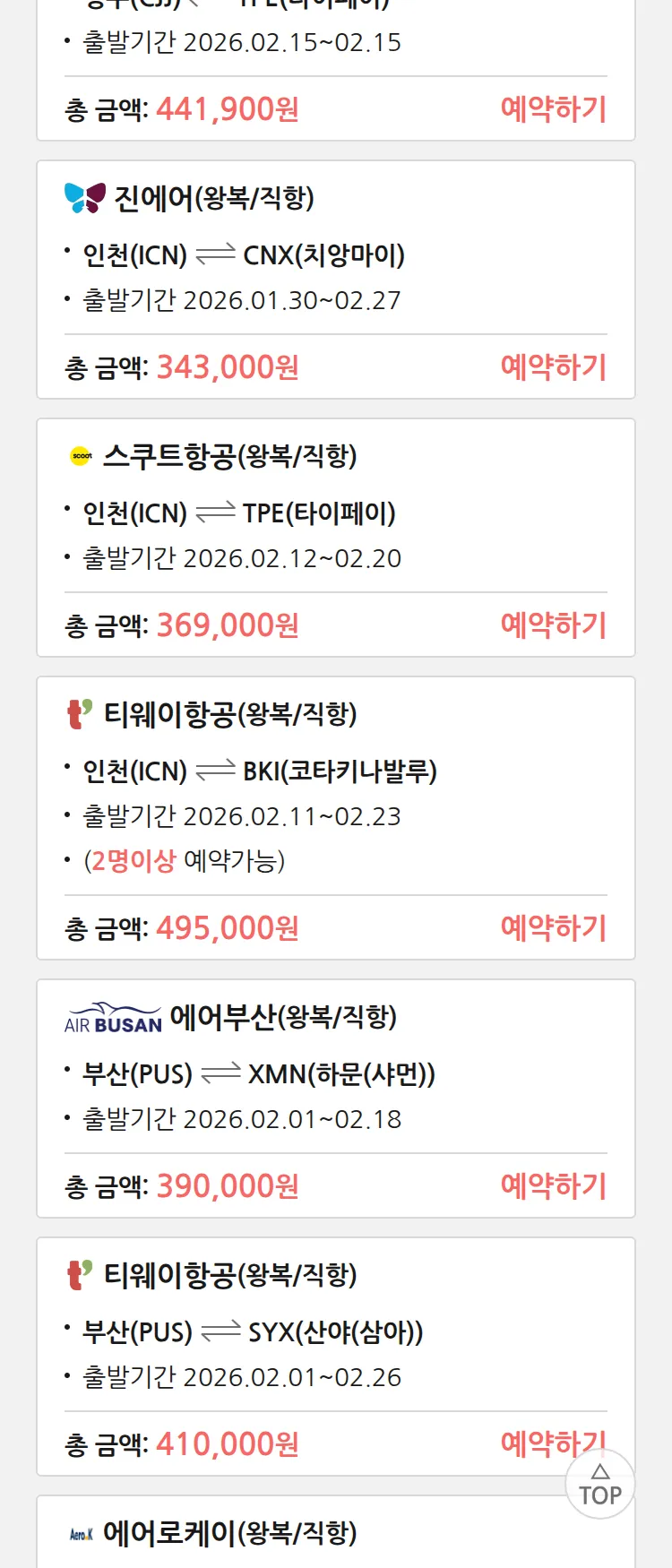672x1568 pixels.
Task: Open the 에어로케이 flight card
Action: point(229,1533)
